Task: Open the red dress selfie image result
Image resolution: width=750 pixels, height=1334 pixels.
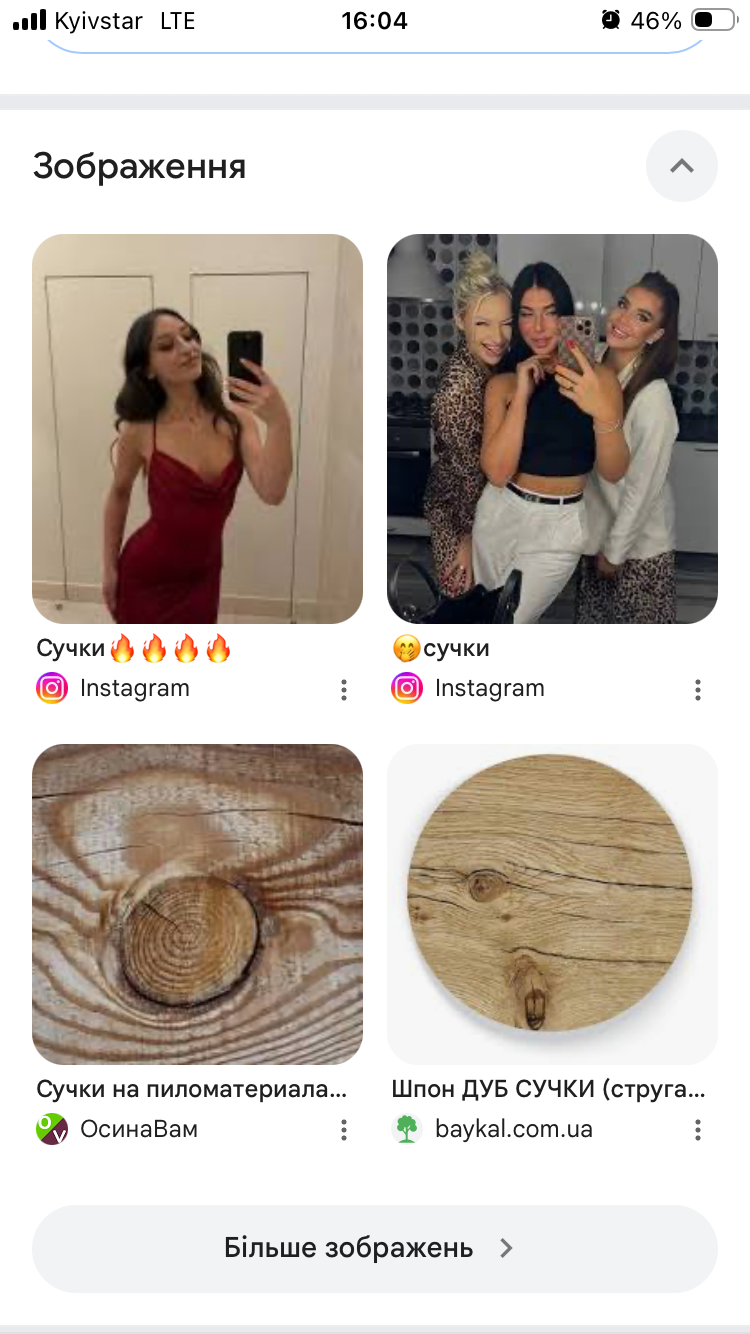Action: pyautogui.click(x=197, y=428)
